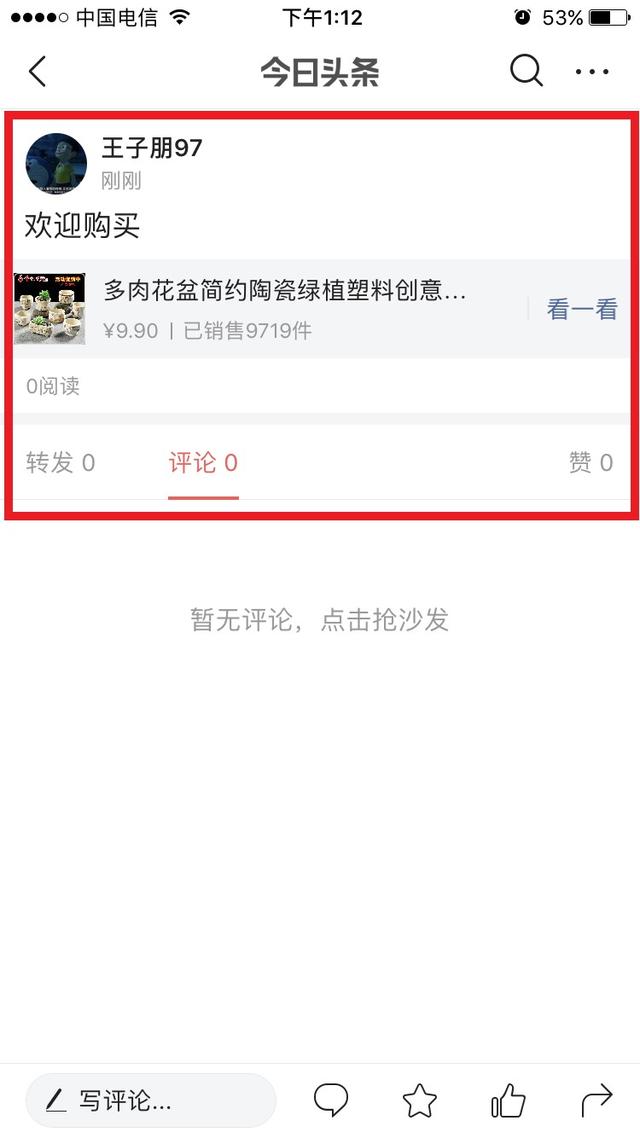The height and width of the screenshot is (1138, 640).
Task: Share the post using the arrow icon
Action: coord(596,1101)
